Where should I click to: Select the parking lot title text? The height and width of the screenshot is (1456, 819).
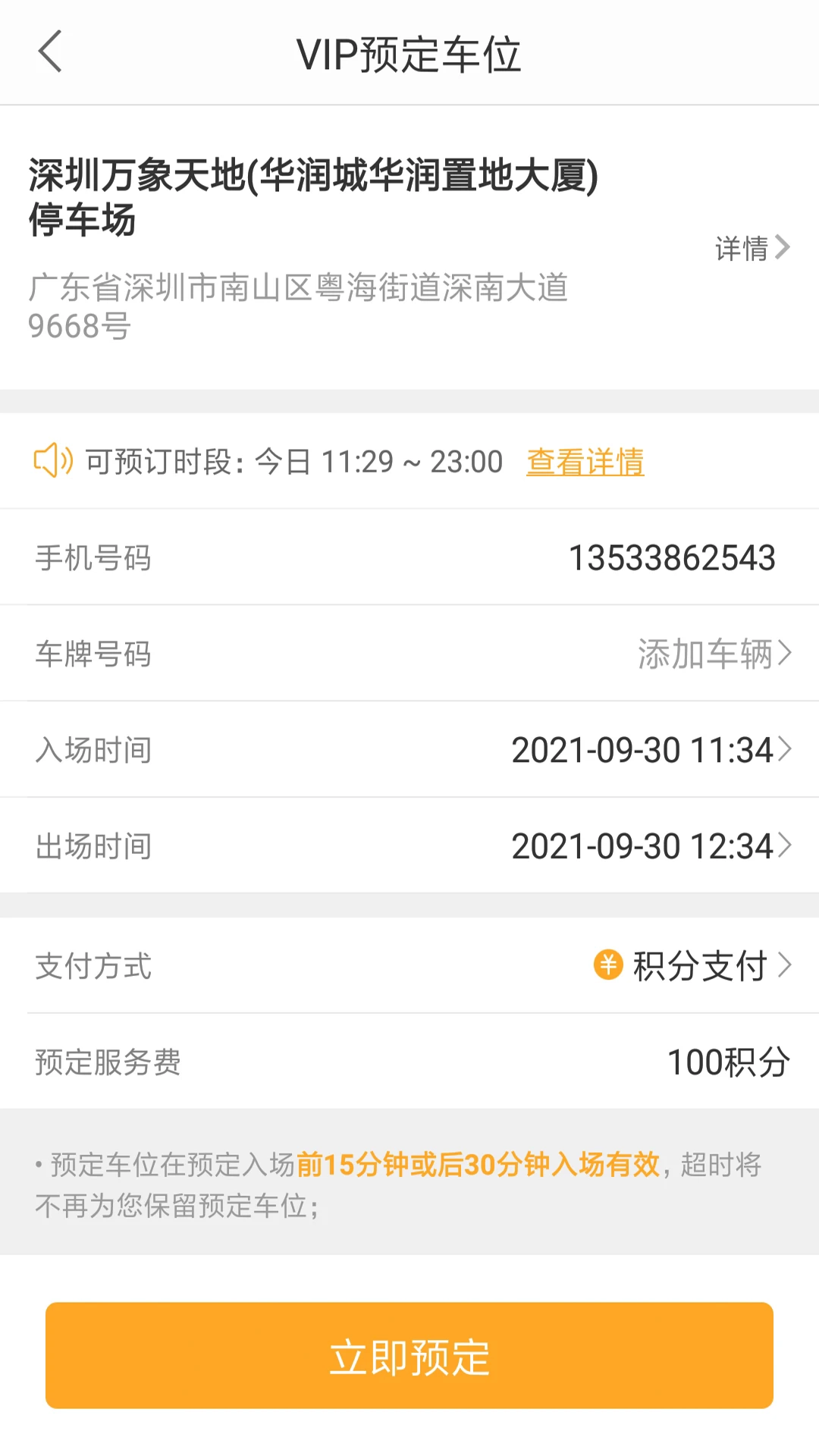tap(315, 196)
